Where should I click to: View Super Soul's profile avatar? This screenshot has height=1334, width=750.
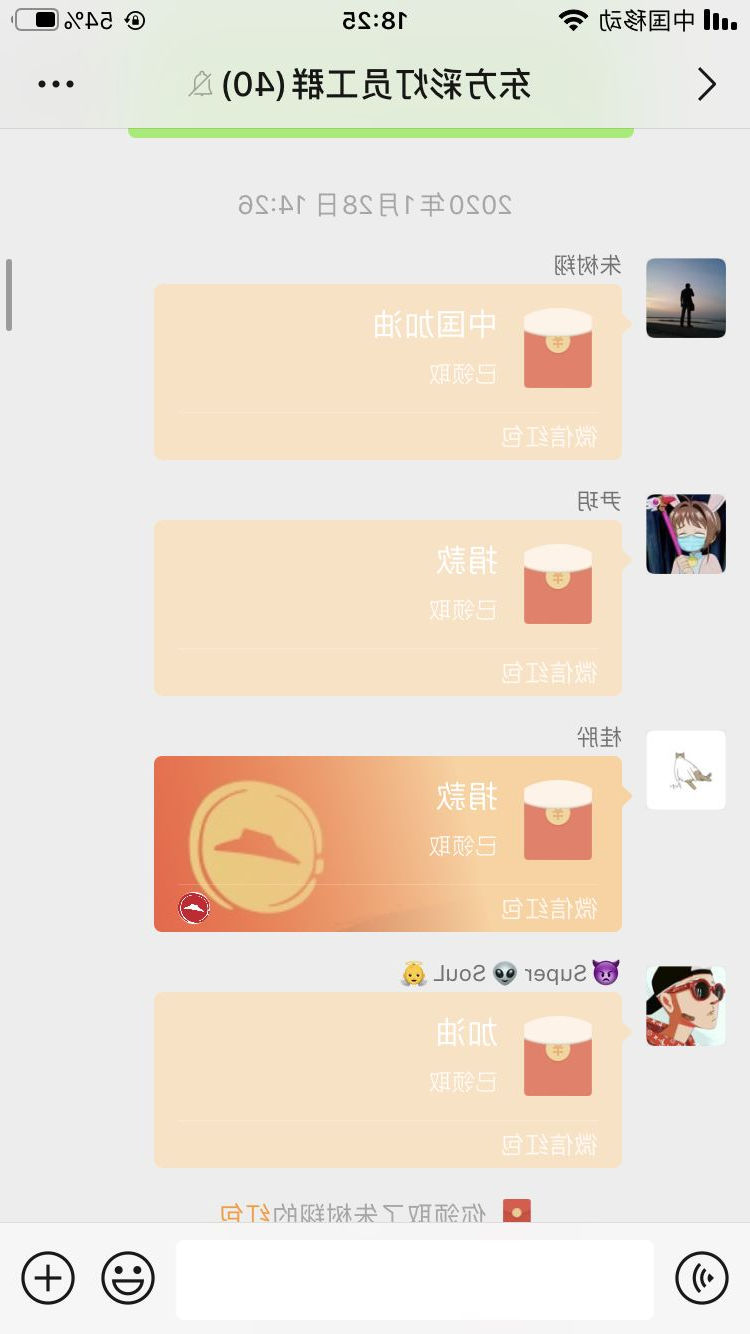(x=686, y=1006)
